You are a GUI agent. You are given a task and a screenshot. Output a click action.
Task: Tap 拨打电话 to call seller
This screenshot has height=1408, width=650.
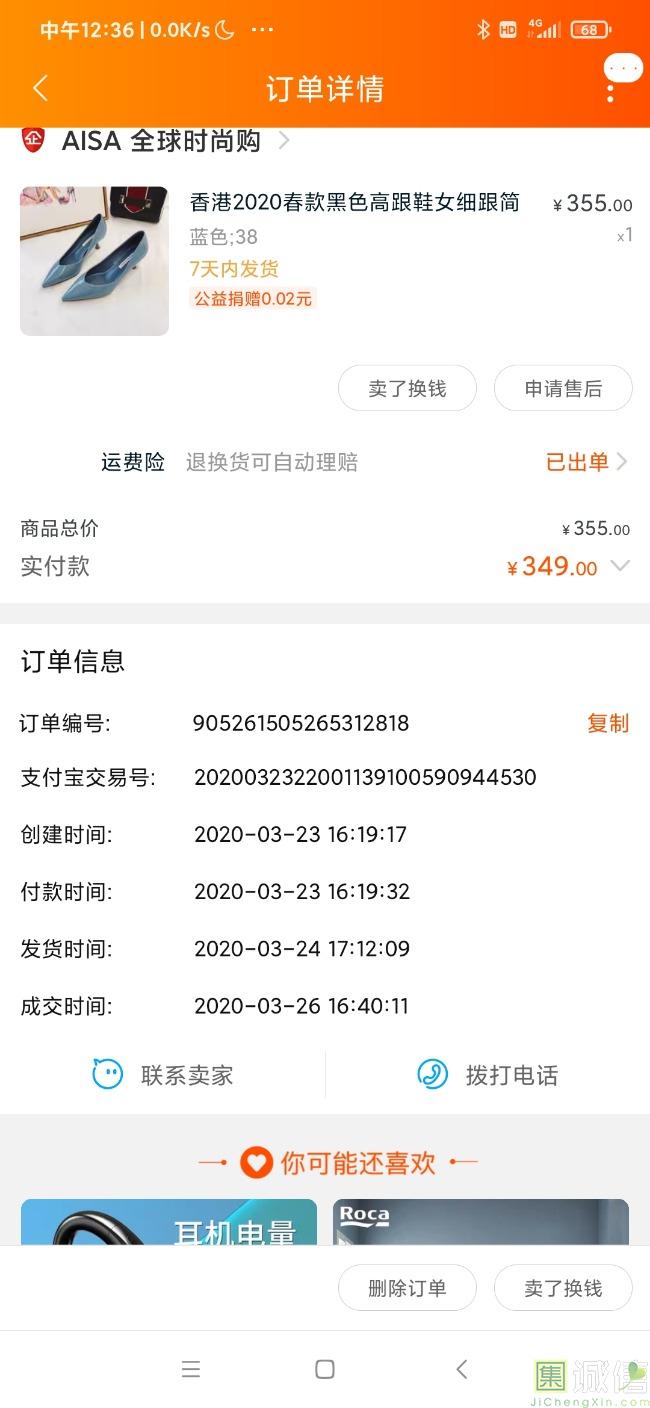click(487, 1075)
